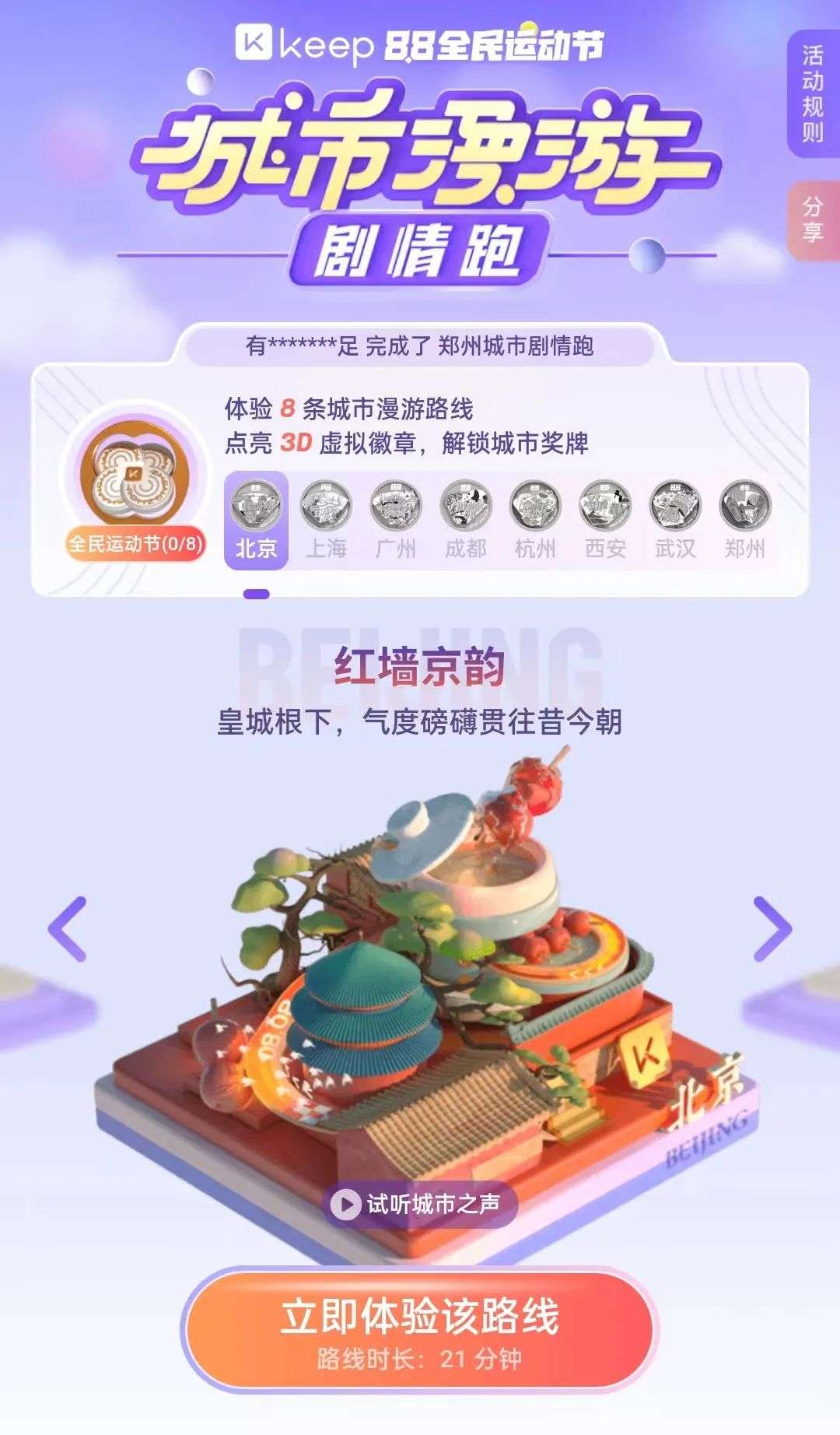Go to the previous city with left arrow
The height and width of the screenshot is (1435, 840).
pos(68,928)
